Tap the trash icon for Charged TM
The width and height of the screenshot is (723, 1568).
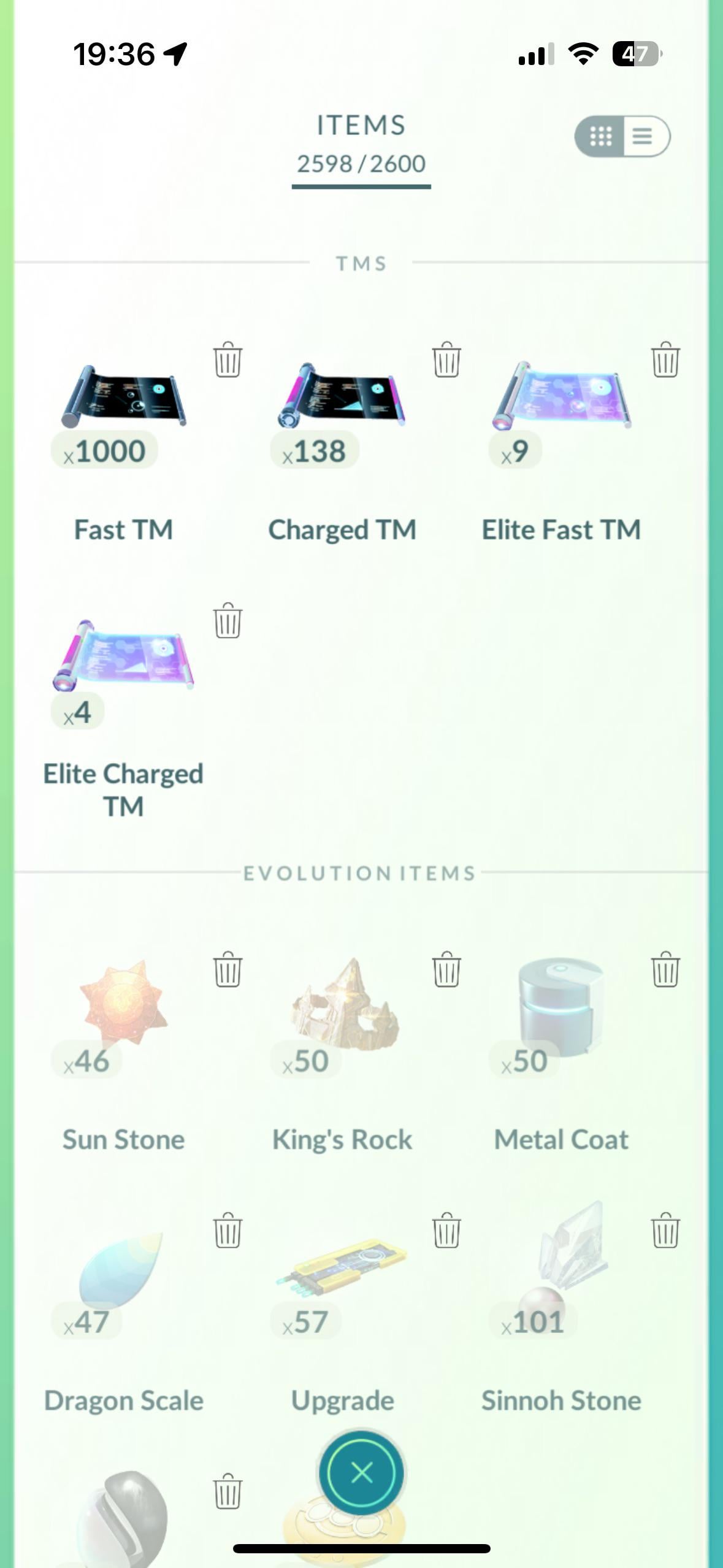click(x=446, y=359)
